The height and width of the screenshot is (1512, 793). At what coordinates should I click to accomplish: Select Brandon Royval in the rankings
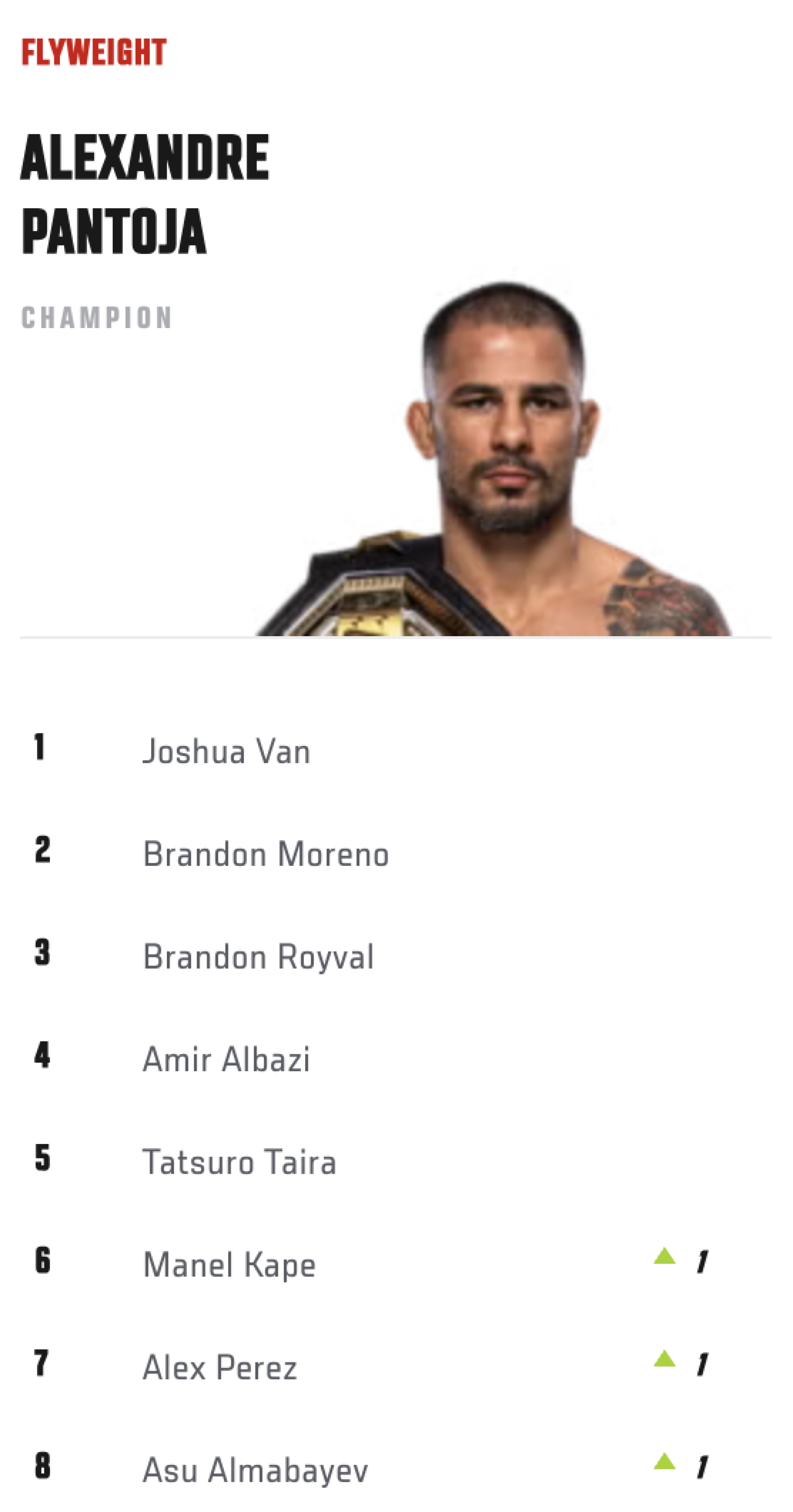click(x=258, y=957)
